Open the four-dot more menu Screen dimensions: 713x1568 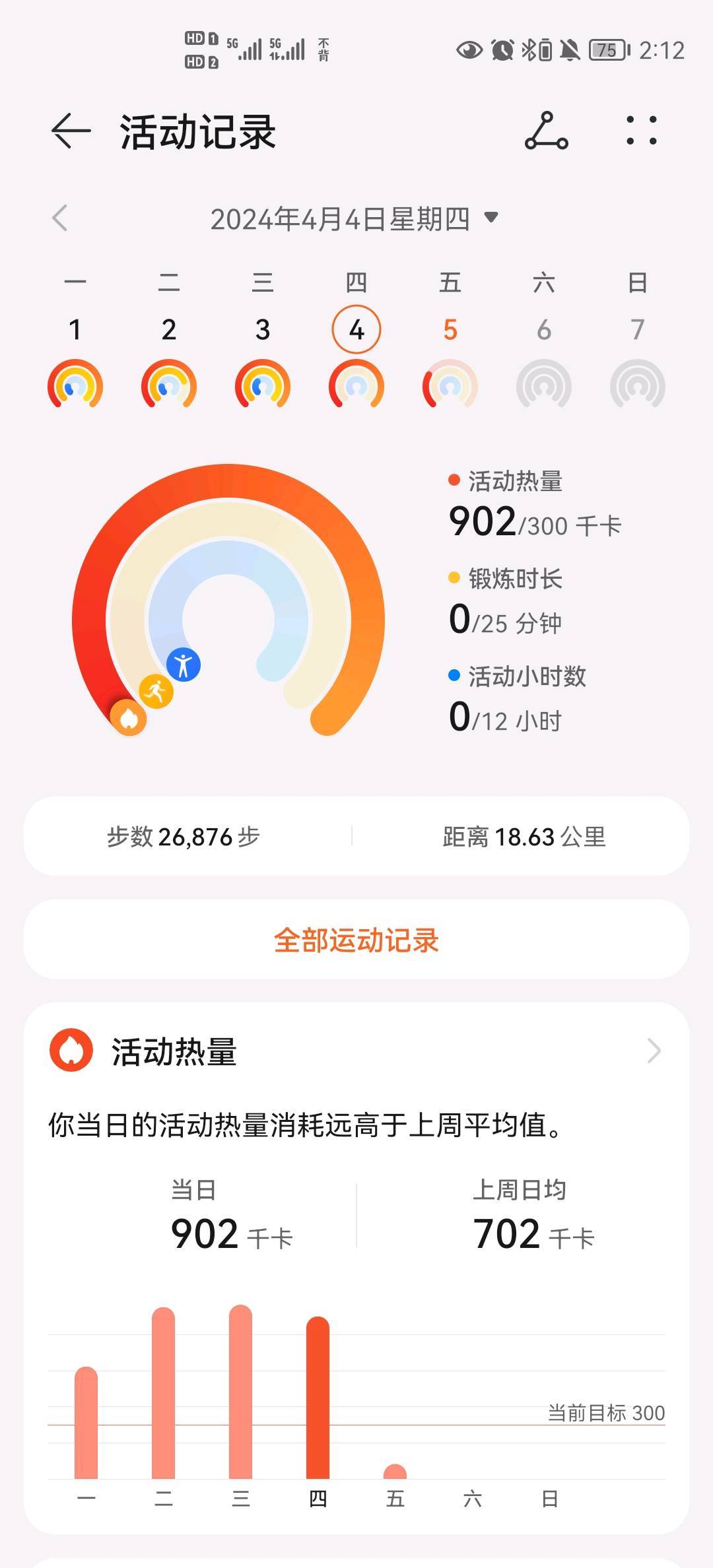[641, 131]
